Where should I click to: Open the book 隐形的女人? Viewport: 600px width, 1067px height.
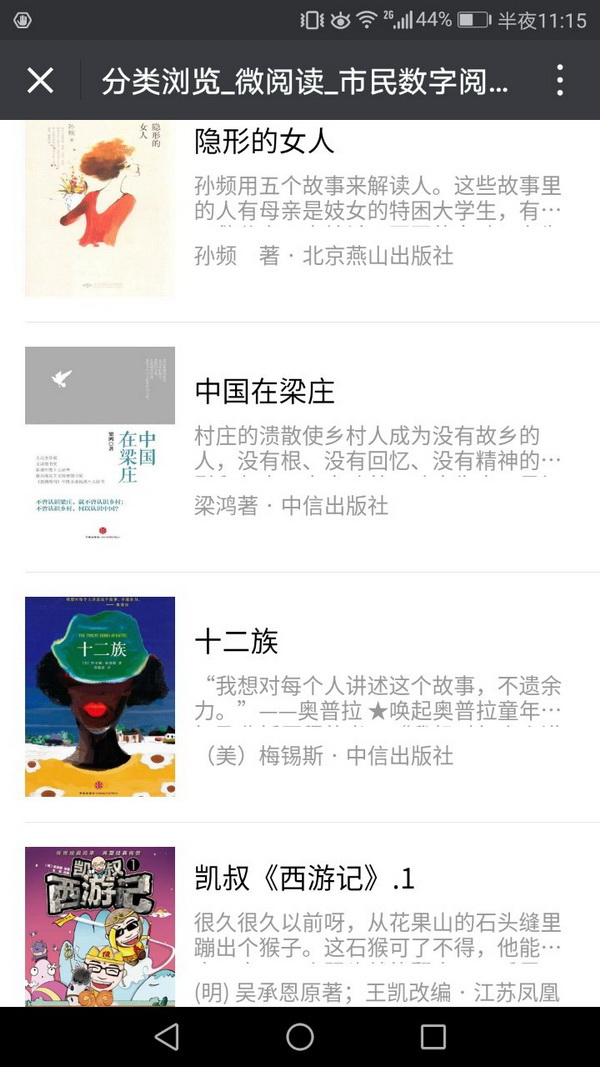(265, 141)
